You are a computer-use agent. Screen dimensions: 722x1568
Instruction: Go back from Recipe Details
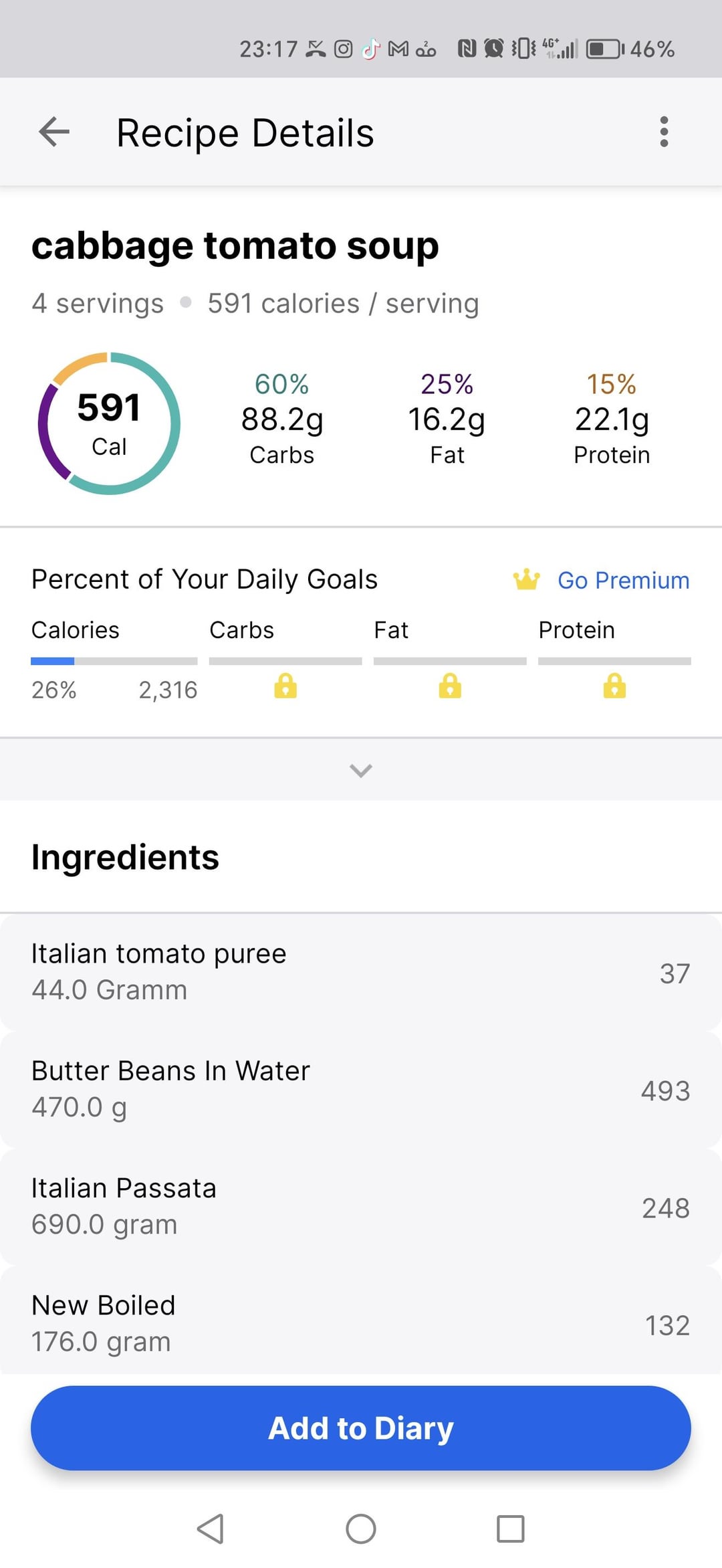[x=54, y=132]
